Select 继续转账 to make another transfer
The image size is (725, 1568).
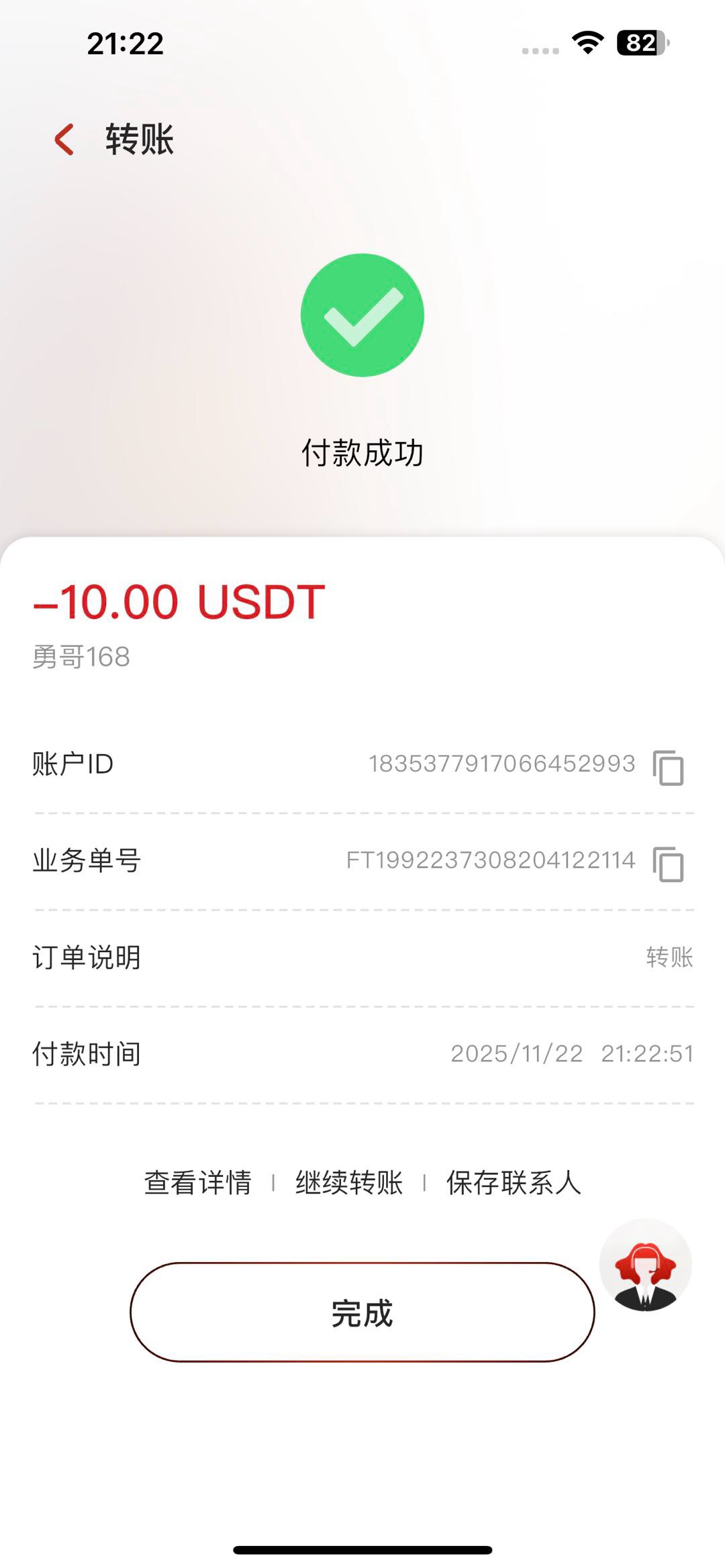tap(349, 1182)
